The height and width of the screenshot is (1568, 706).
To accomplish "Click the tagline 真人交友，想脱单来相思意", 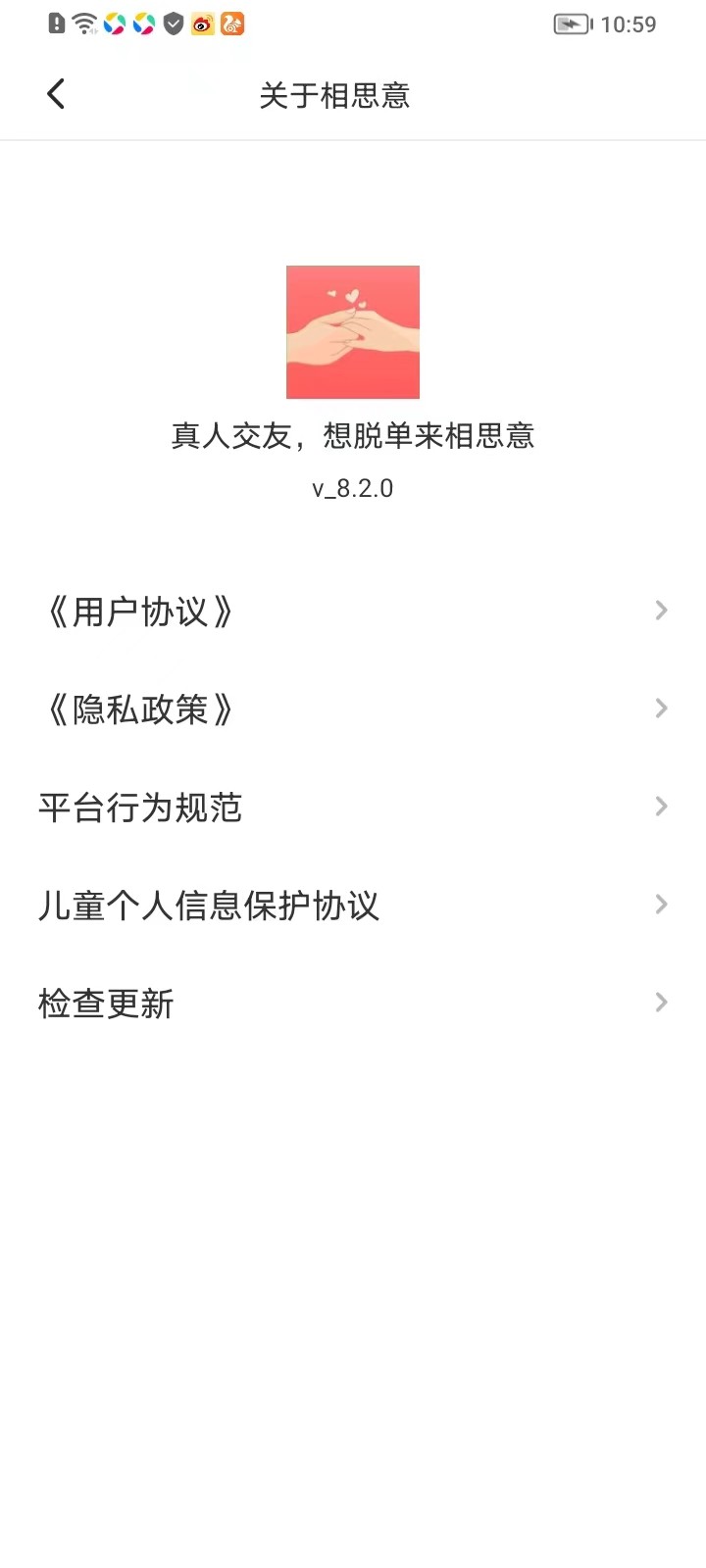I will (352, 435).
